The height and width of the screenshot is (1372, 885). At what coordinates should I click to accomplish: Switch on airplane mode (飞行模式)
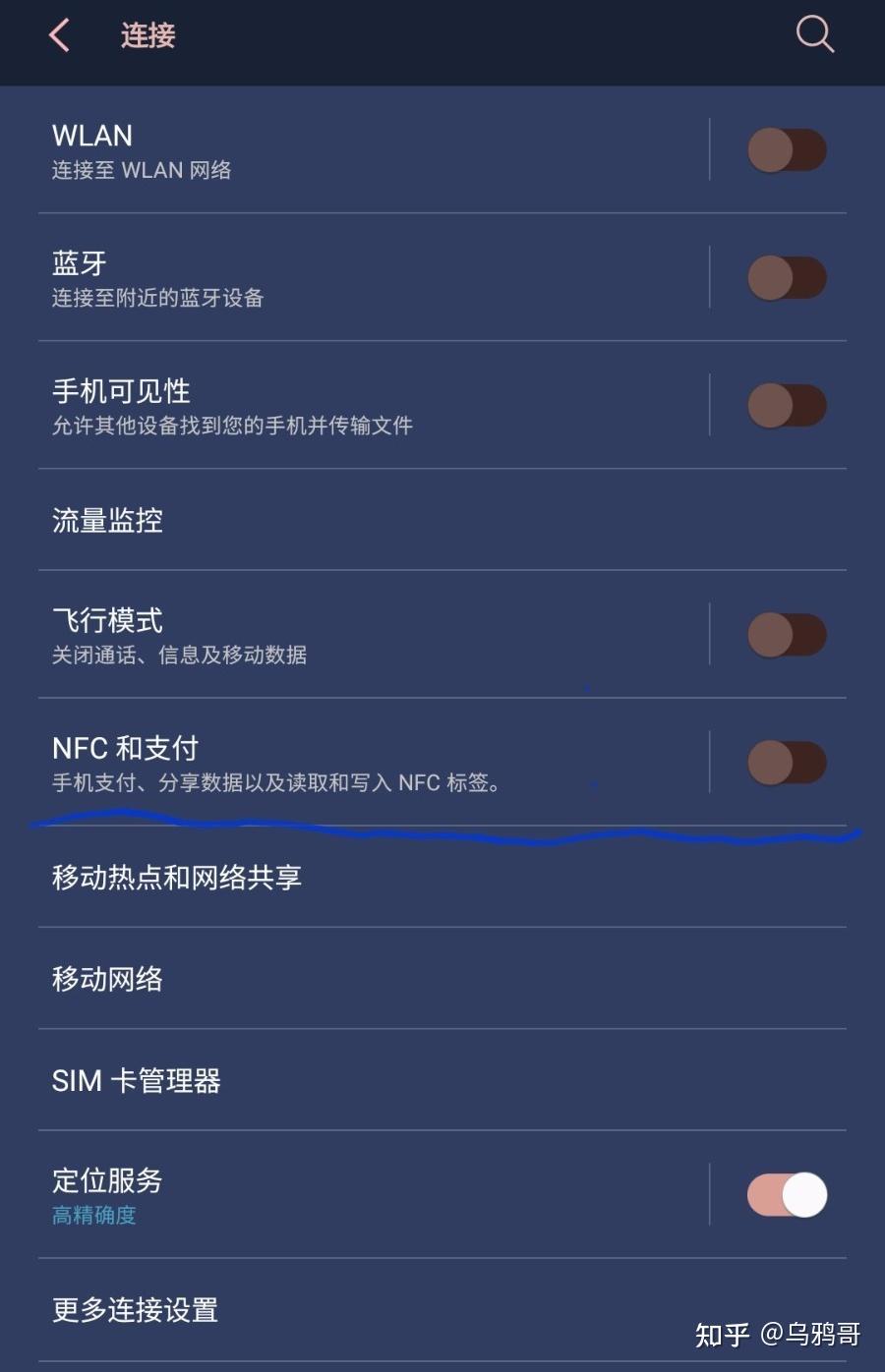click(786, 634)
